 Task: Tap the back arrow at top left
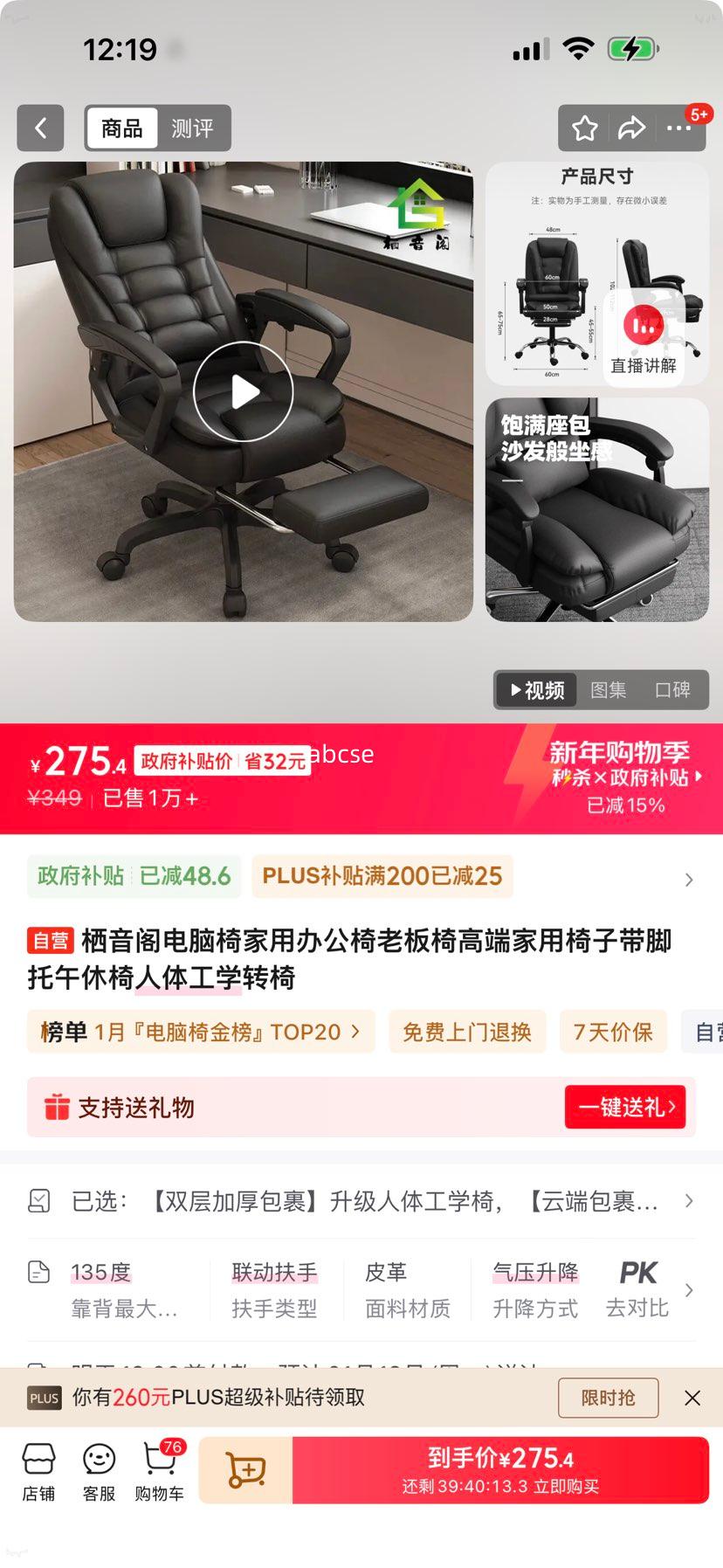click(40, 128)
